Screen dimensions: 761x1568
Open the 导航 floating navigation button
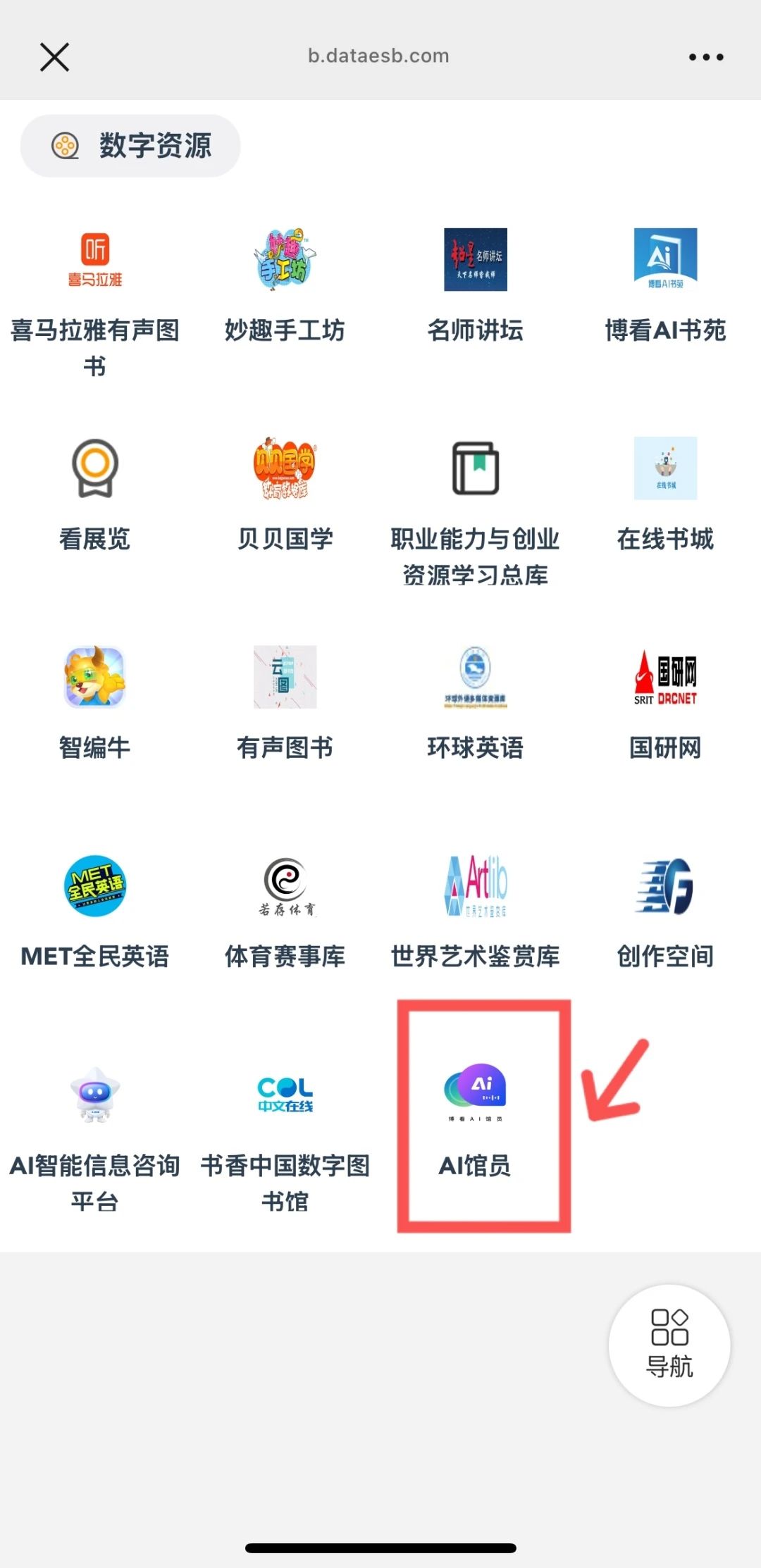tap(669, 1345)
